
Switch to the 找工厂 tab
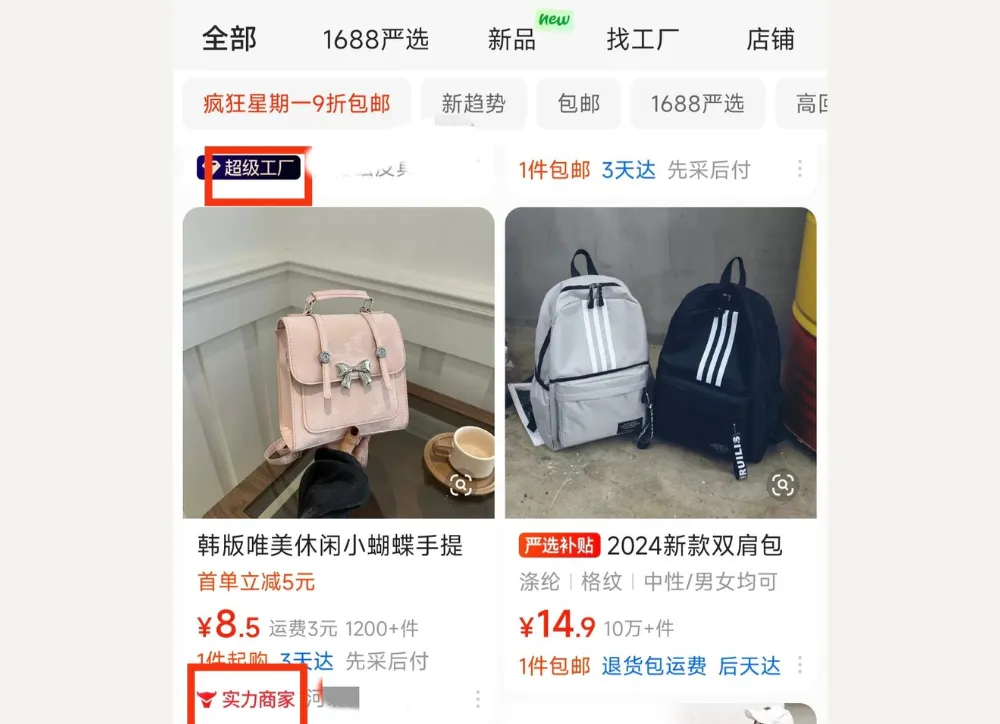[x=643, y=40]
